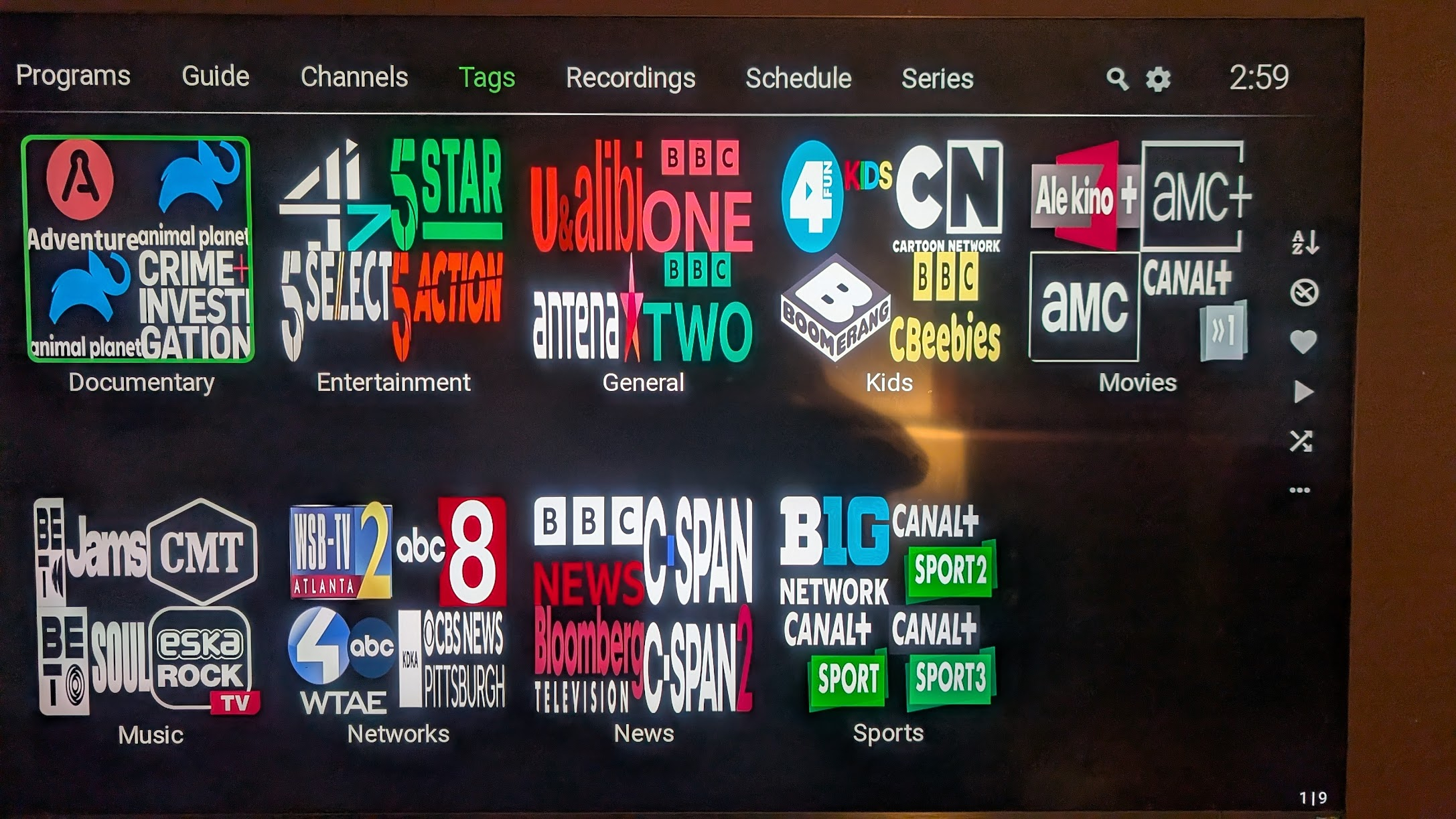Open the search icon
Image resolution: width=1456 pixels, height=819 pixels.
[x=1116, y=79]
